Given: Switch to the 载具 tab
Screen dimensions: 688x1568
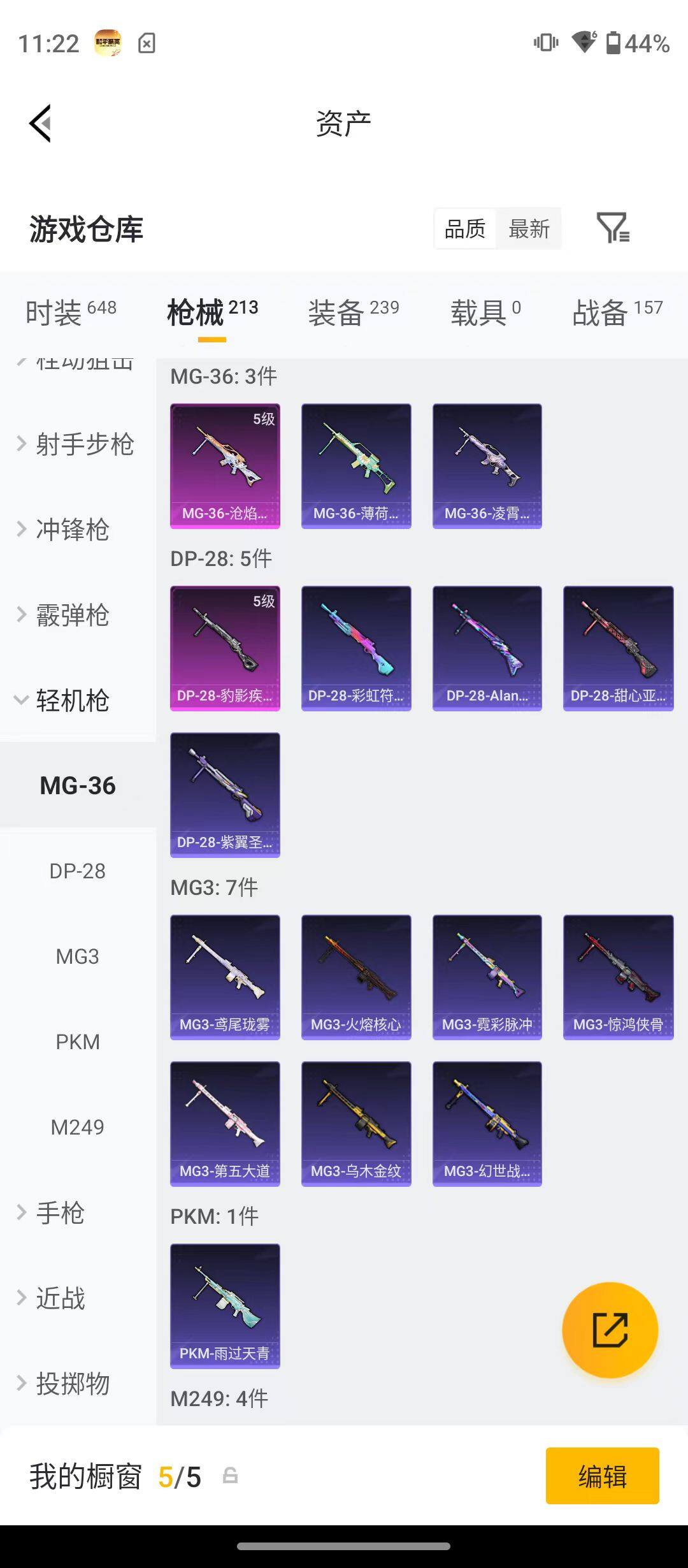Looking at the screenshot, I should [x=486, y=312].
